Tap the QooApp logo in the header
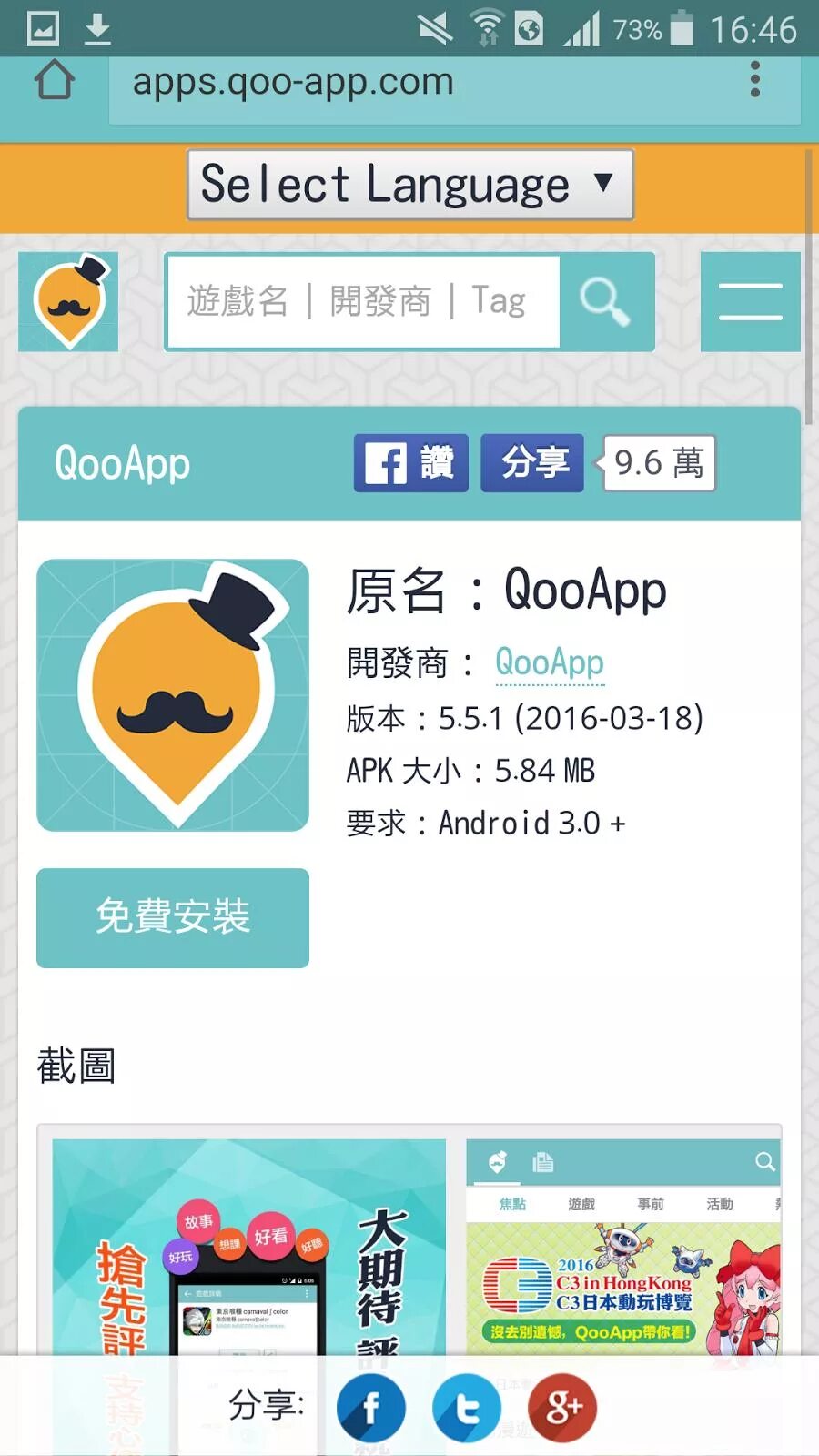819x1456 pixels. (68, 301)
